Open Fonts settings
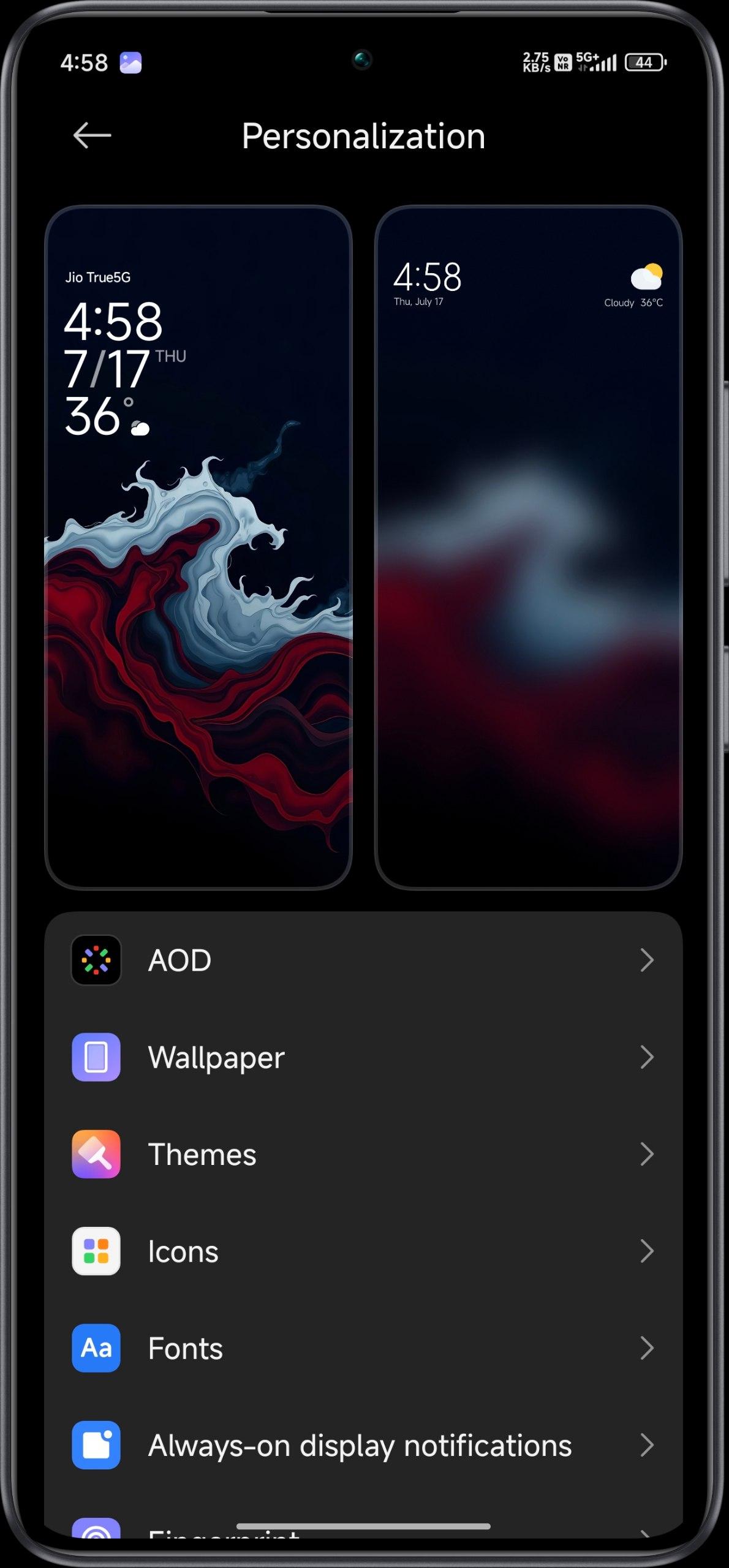Screen dimensions: 729x1568 [363, 1348]
